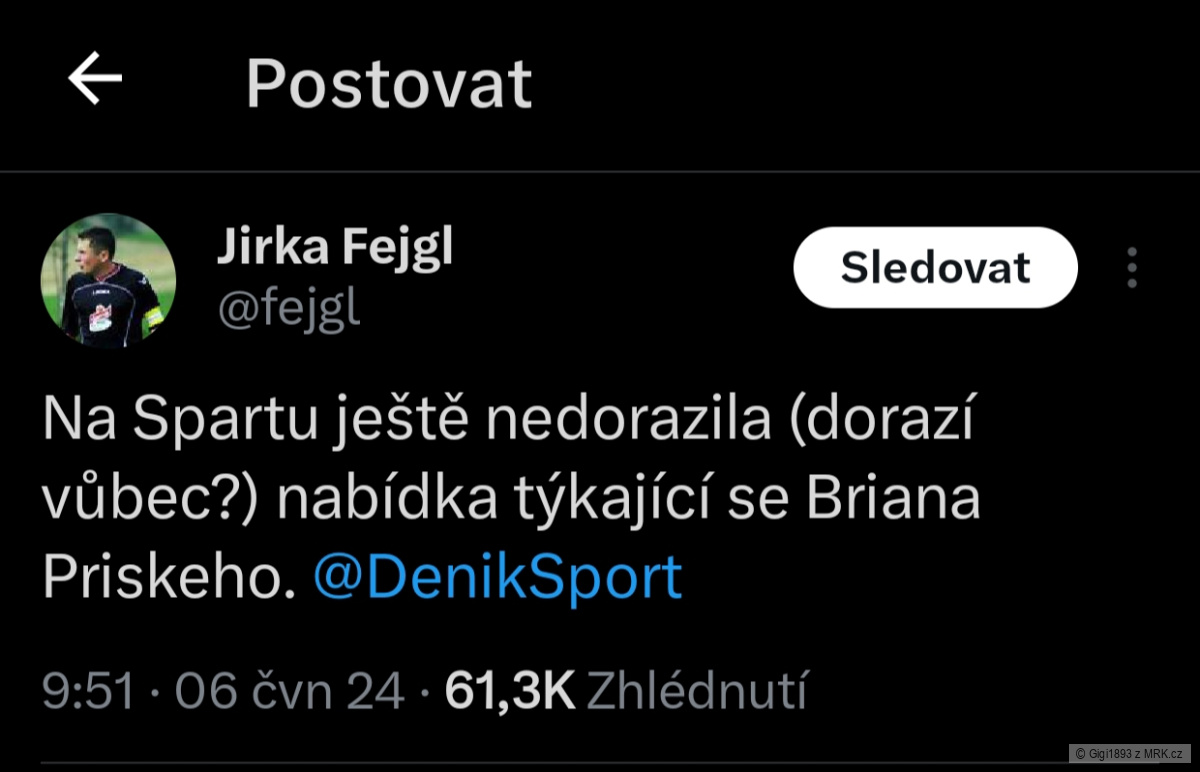Open the profile via the name Jirka Fejgl
This screenshot has height=772, width=1200.
pos(335,249)
